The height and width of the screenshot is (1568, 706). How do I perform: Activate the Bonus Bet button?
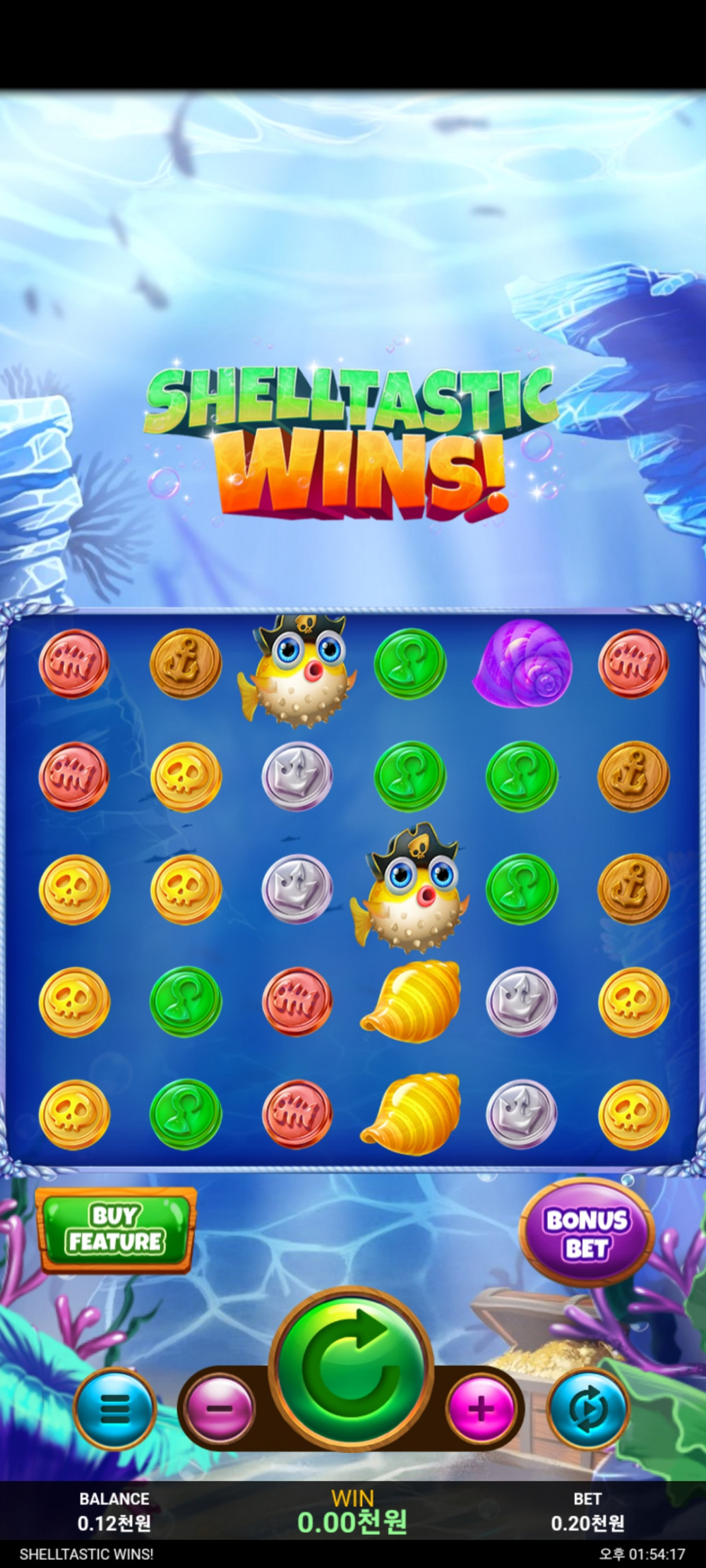pos(586,1232)
